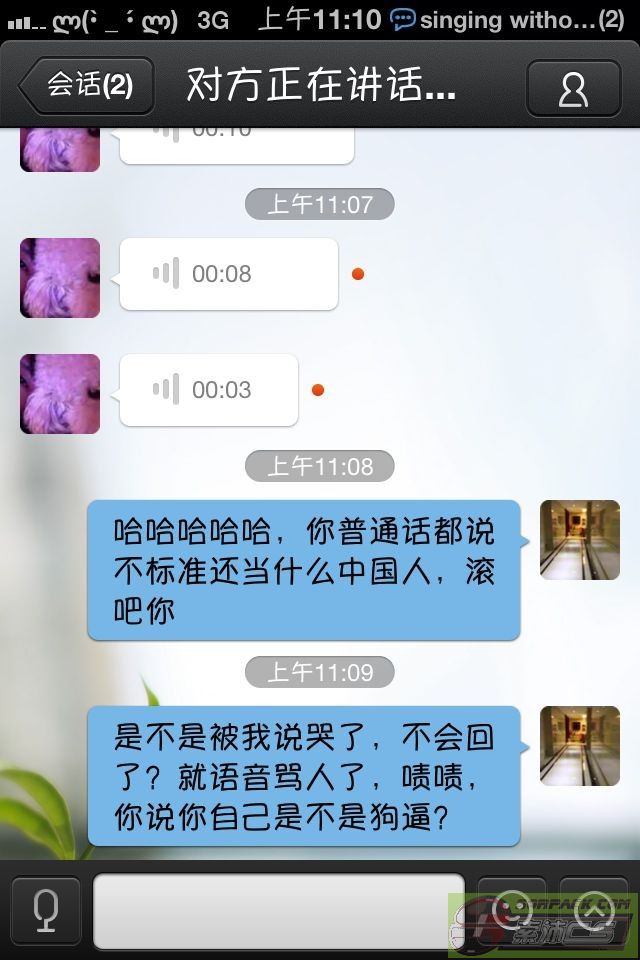The height and width of the screenshot is (960, 640).
Task: Focus the message text field
Action: [x=278, y=910]
